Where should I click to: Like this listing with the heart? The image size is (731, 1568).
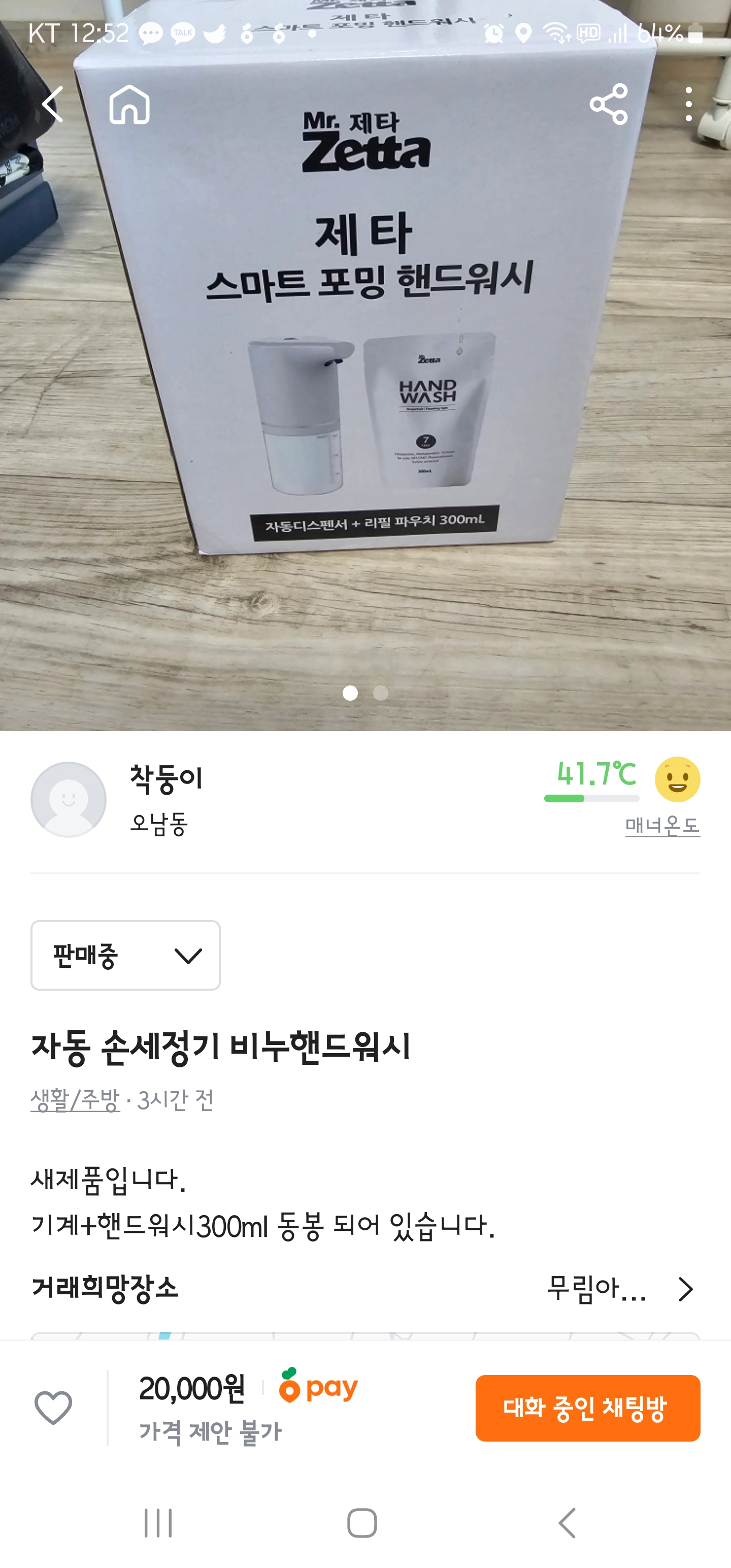coord(54,1408)
